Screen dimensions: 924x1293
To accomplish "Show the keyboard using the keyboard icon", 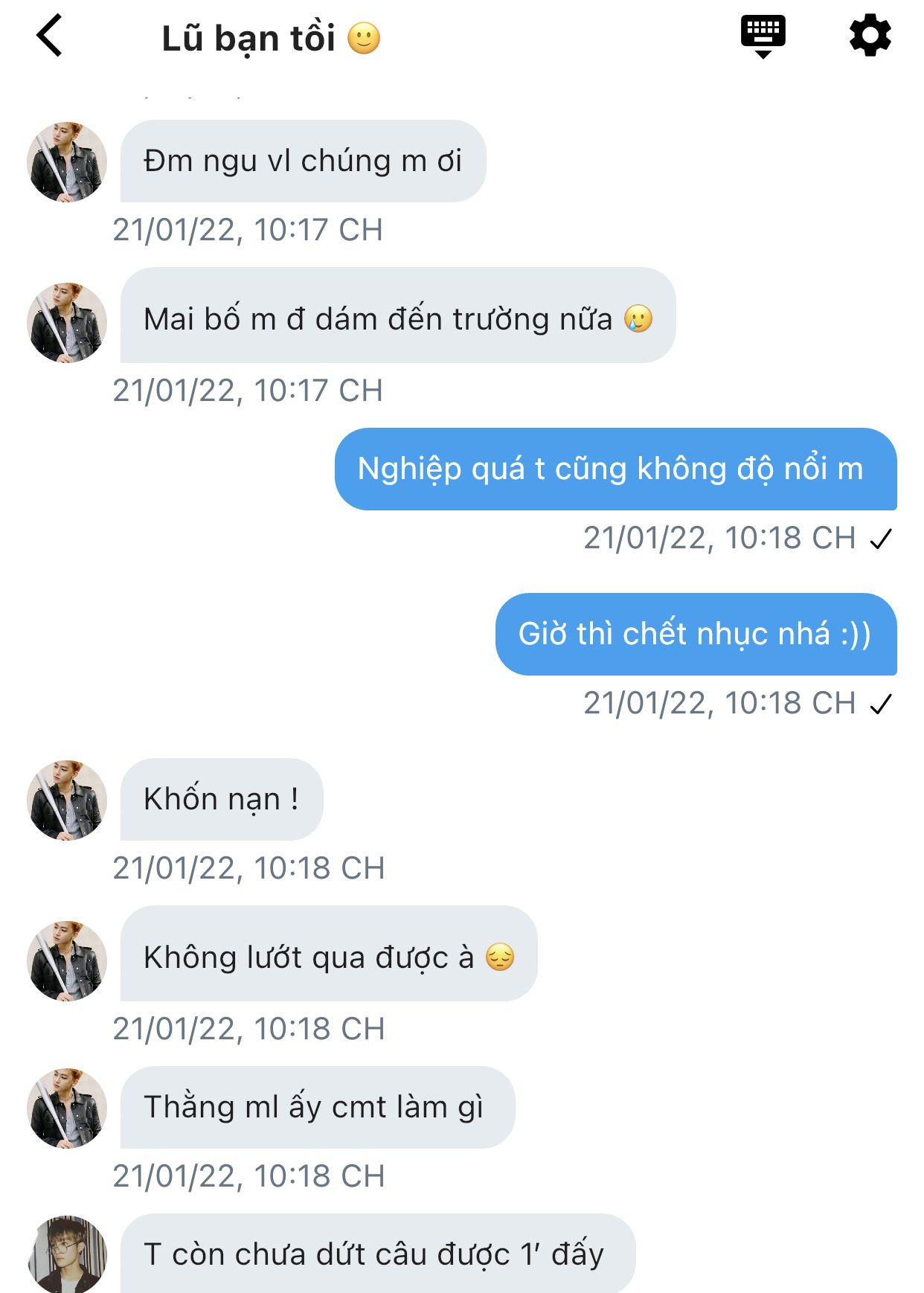I will point(763,35).
